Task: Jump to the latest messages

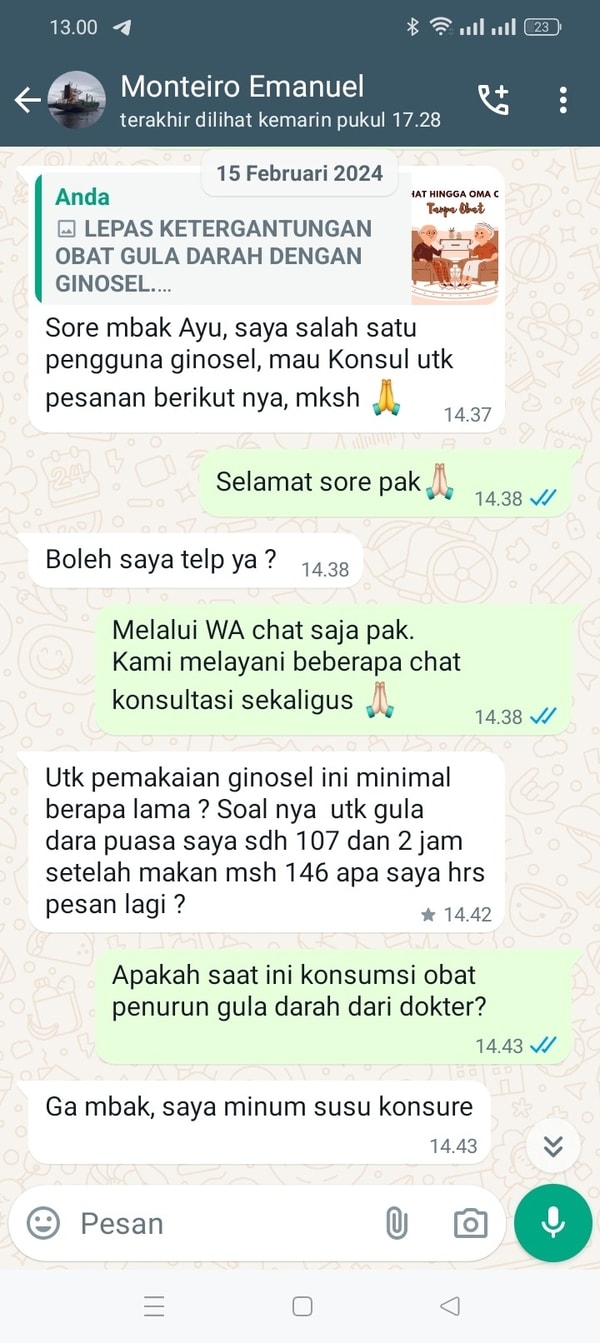Action: [553, 1146]
